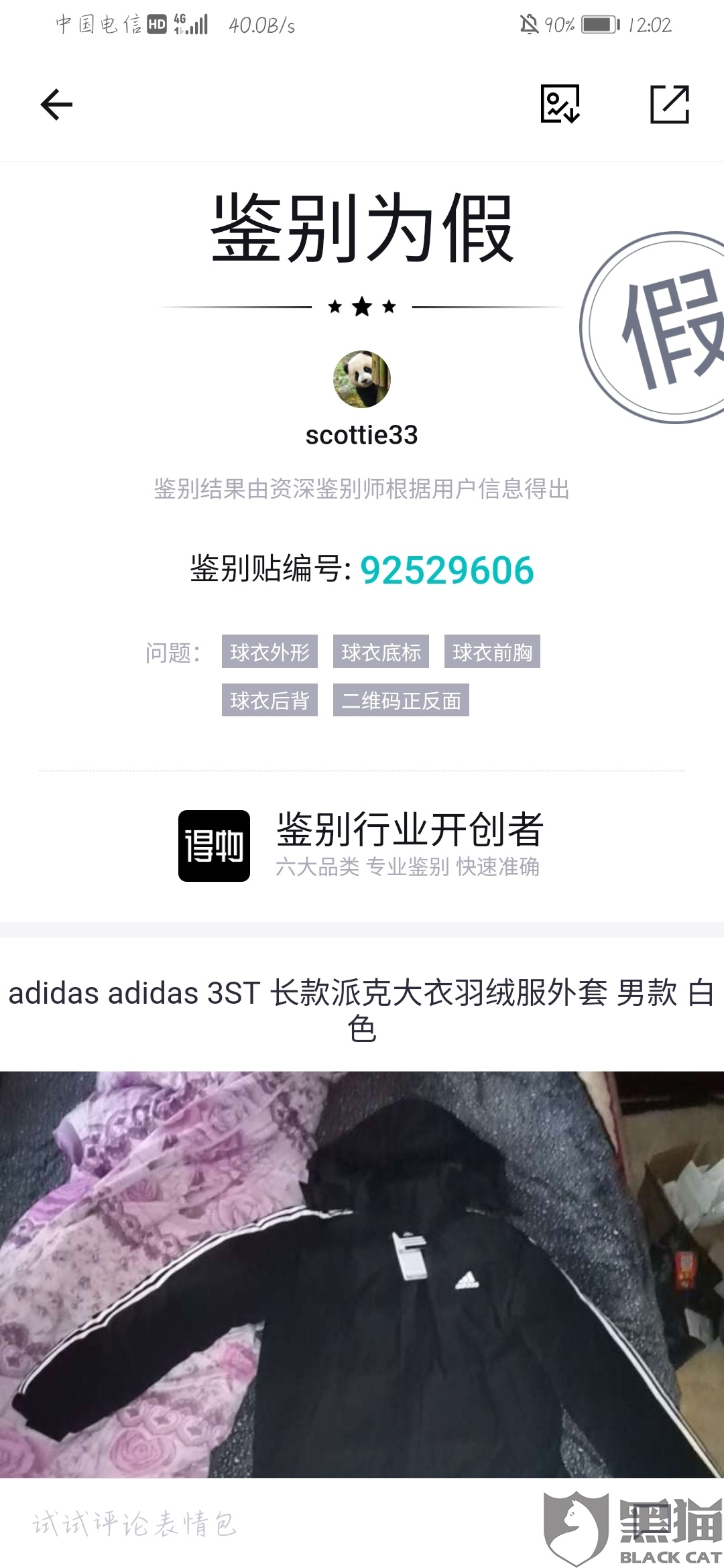Go back using the top arrow
Image resolution: width=724 pixels, height=1568 pixels.
(56, 105)
